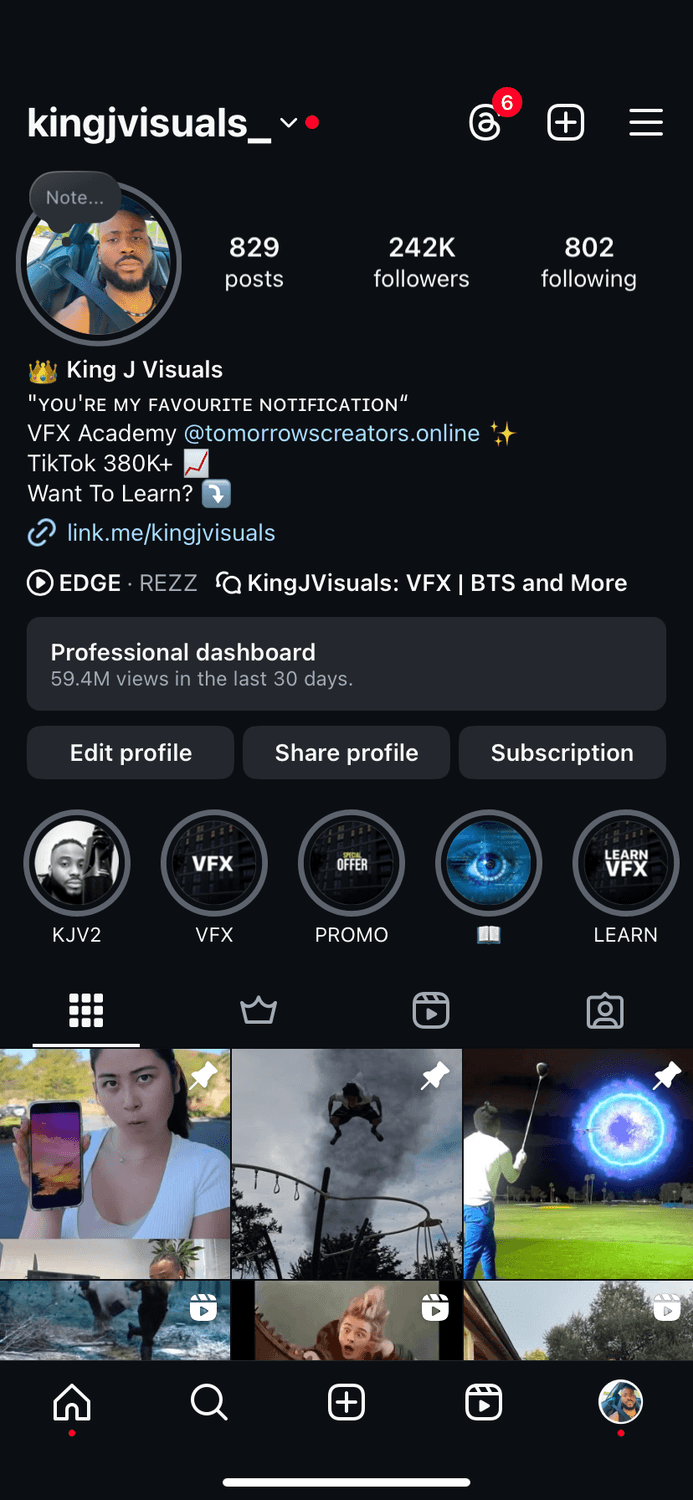Tap the create new post plus icon
The image size is (693, 1500).
566,123
